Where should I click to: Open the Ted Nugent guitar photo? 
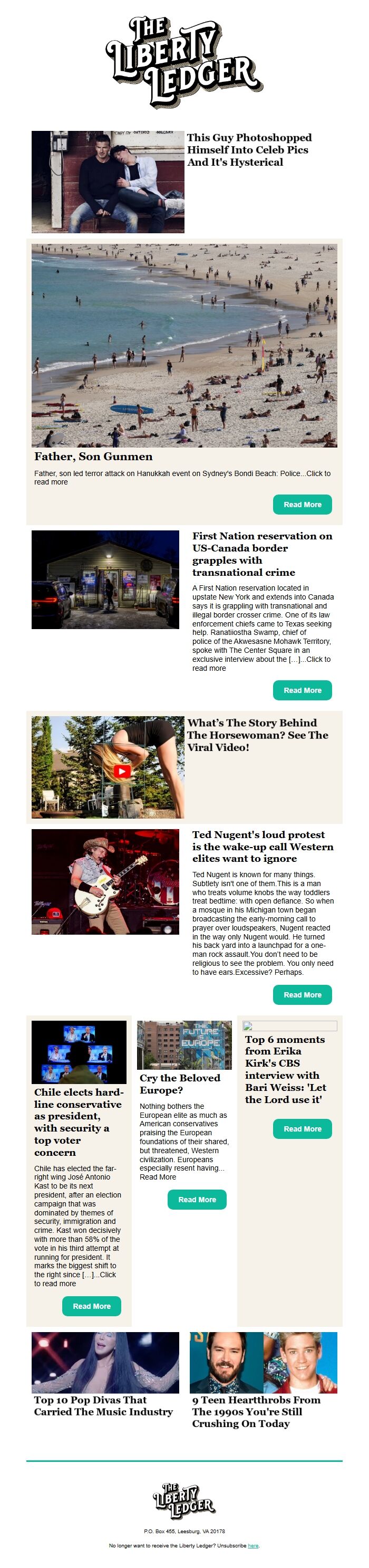(x=105, y=881)
